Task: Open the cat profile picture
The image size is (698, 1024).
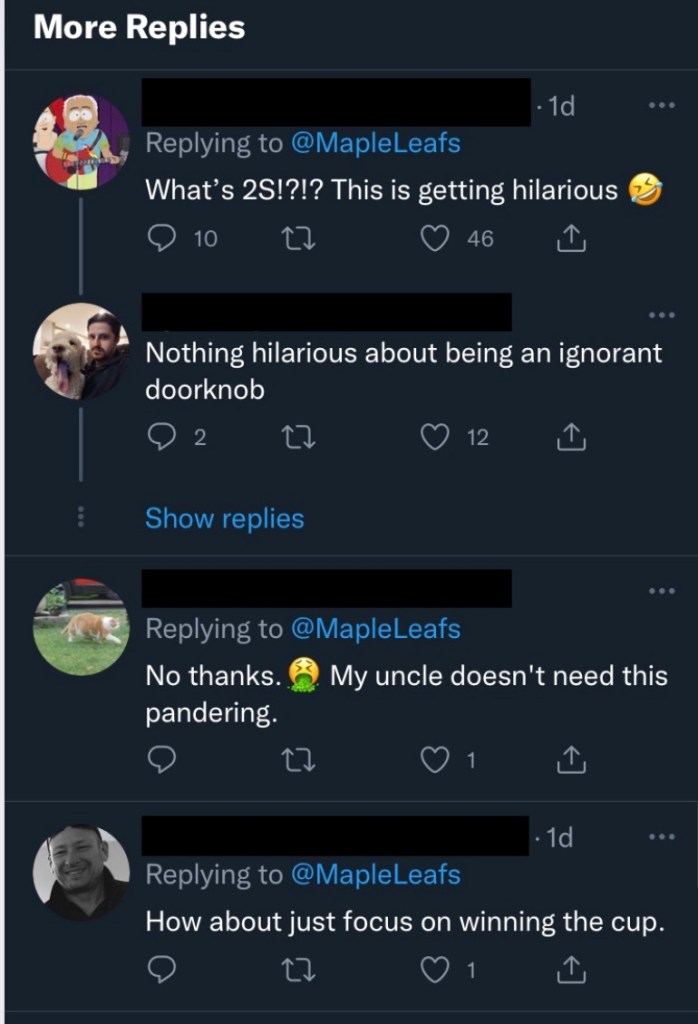Action: coord(81,627)
